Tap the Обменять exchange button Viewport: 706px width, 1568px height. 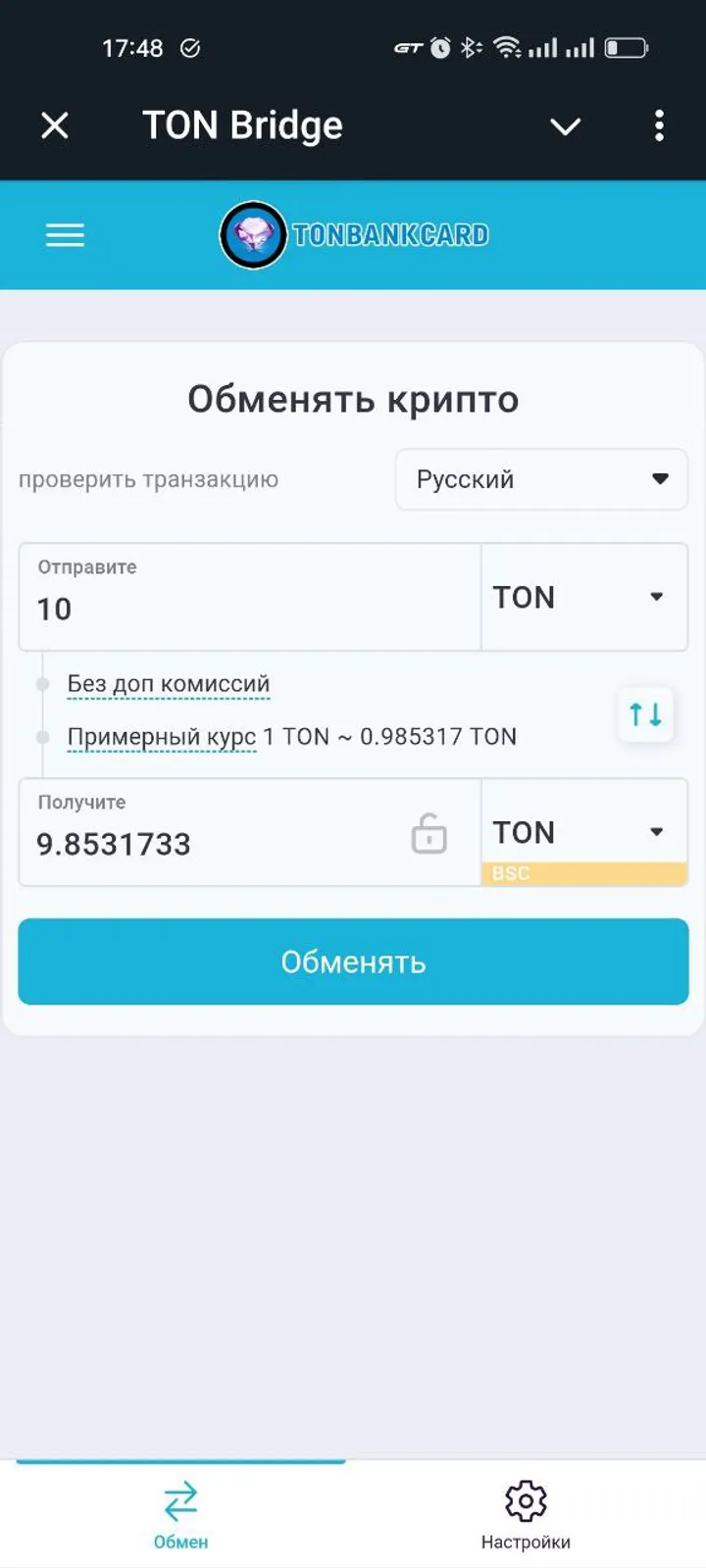pos(353,961)
